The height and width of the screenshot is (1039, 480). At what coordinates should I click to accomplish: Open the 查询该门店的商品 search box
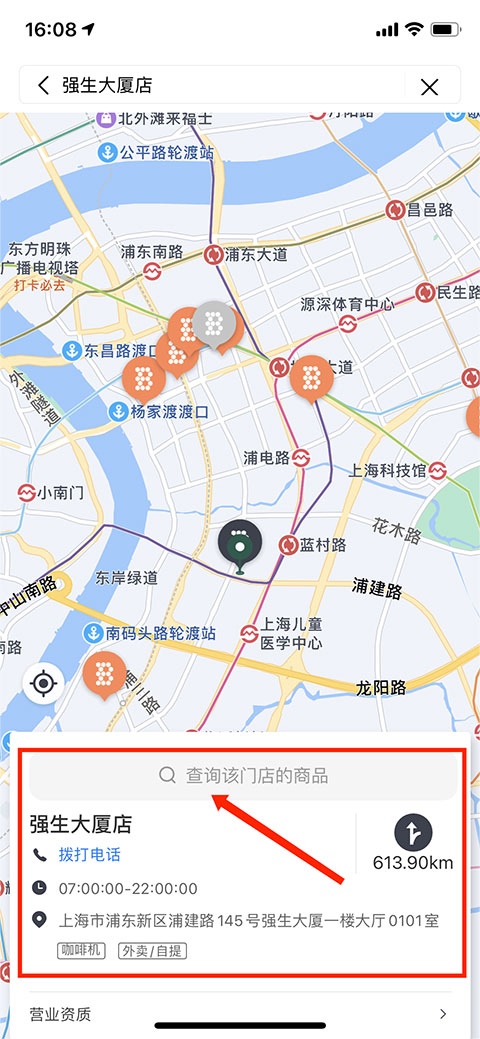coord(243,775)
